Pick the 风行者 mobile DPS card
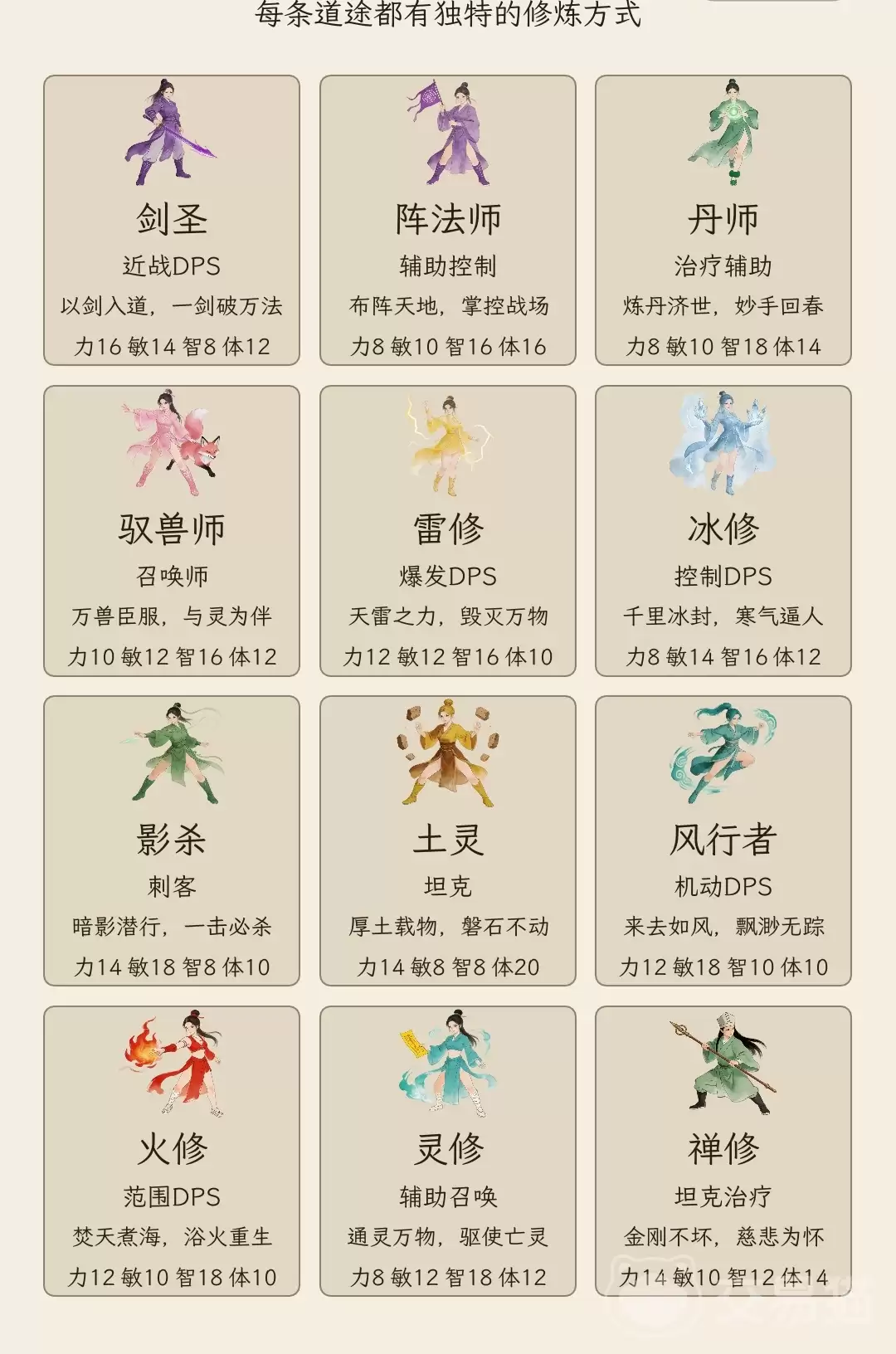 pyautogui.click(x=723, y=841)
